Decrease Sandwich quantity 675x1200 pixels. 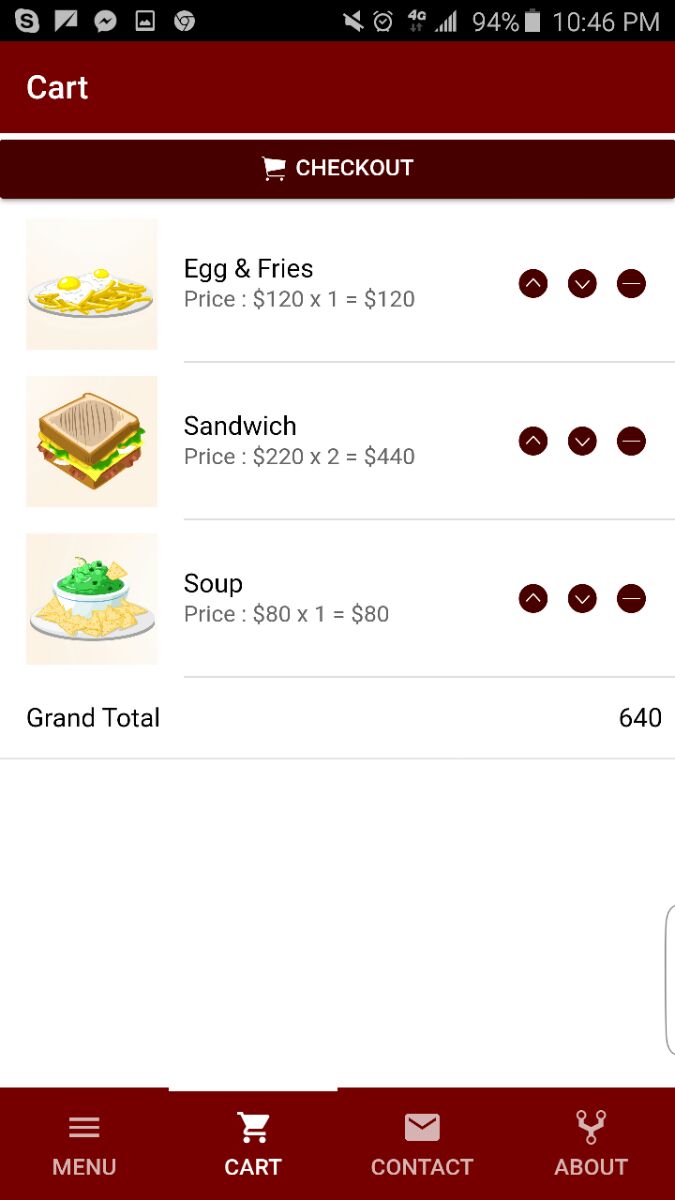[x=582, y=441]
